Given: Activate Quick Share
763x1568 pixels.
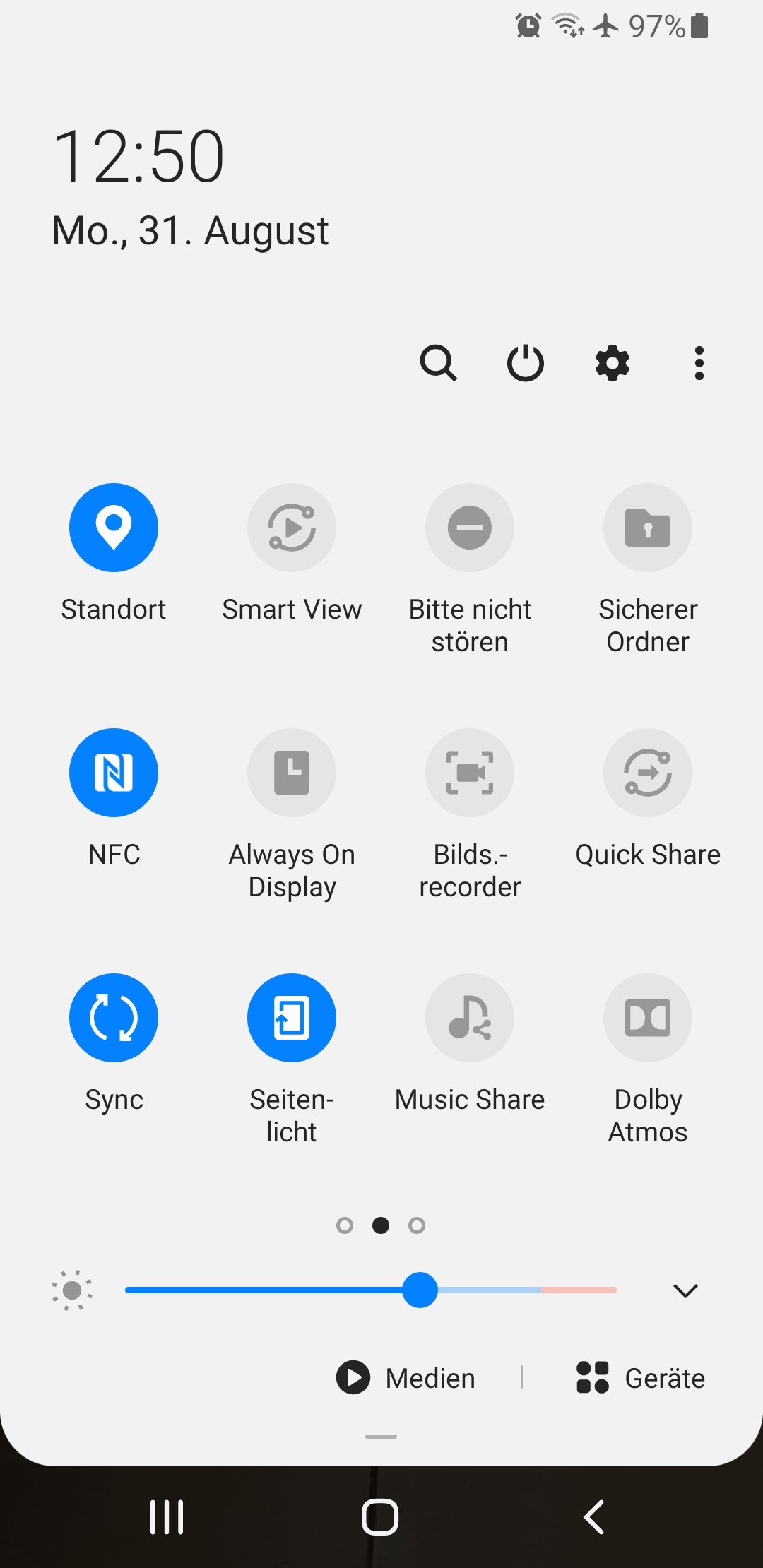Looking at the screenshot, I should tap(648, 773).
